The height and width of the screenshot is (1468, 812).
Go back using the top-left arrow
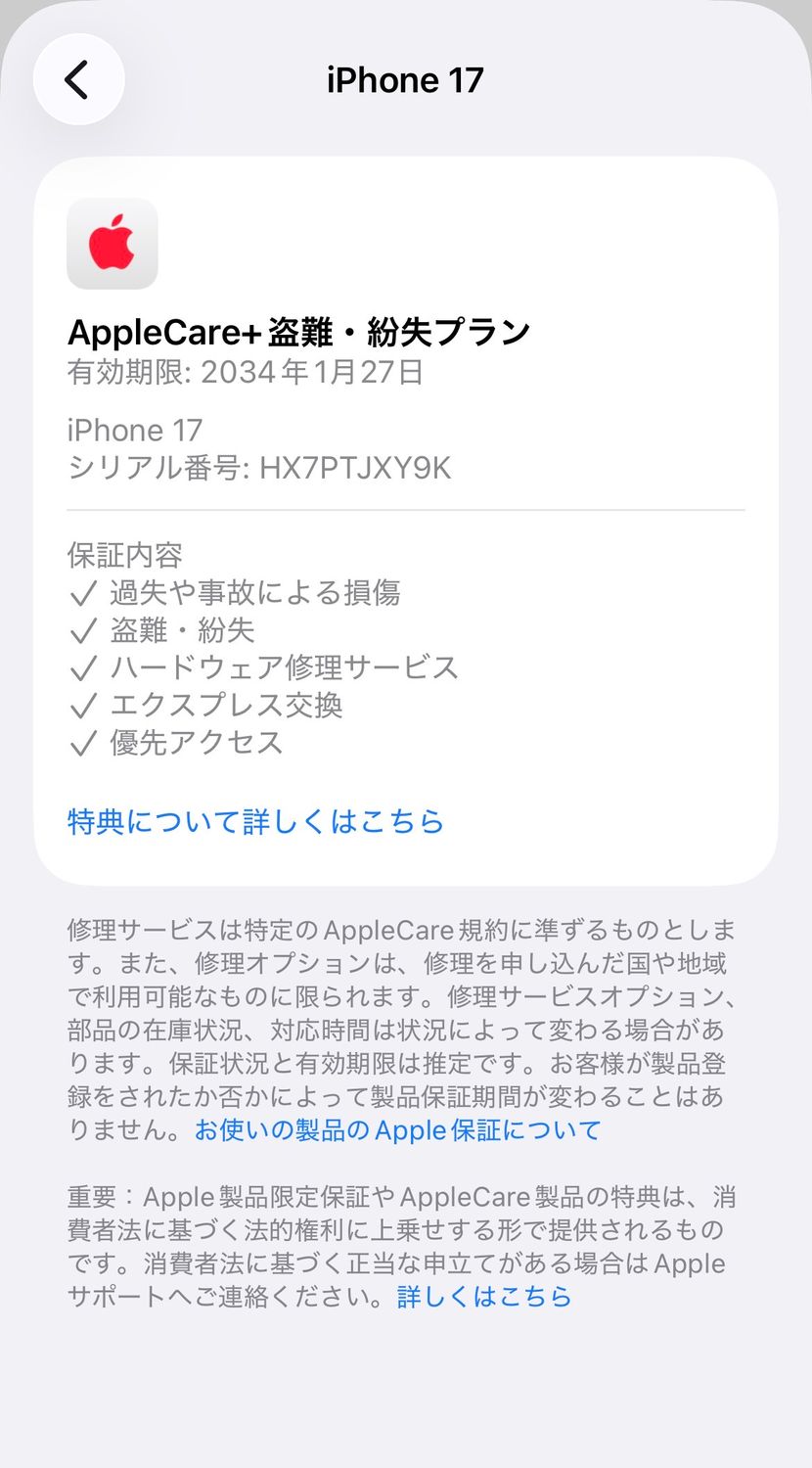point(78,79)
